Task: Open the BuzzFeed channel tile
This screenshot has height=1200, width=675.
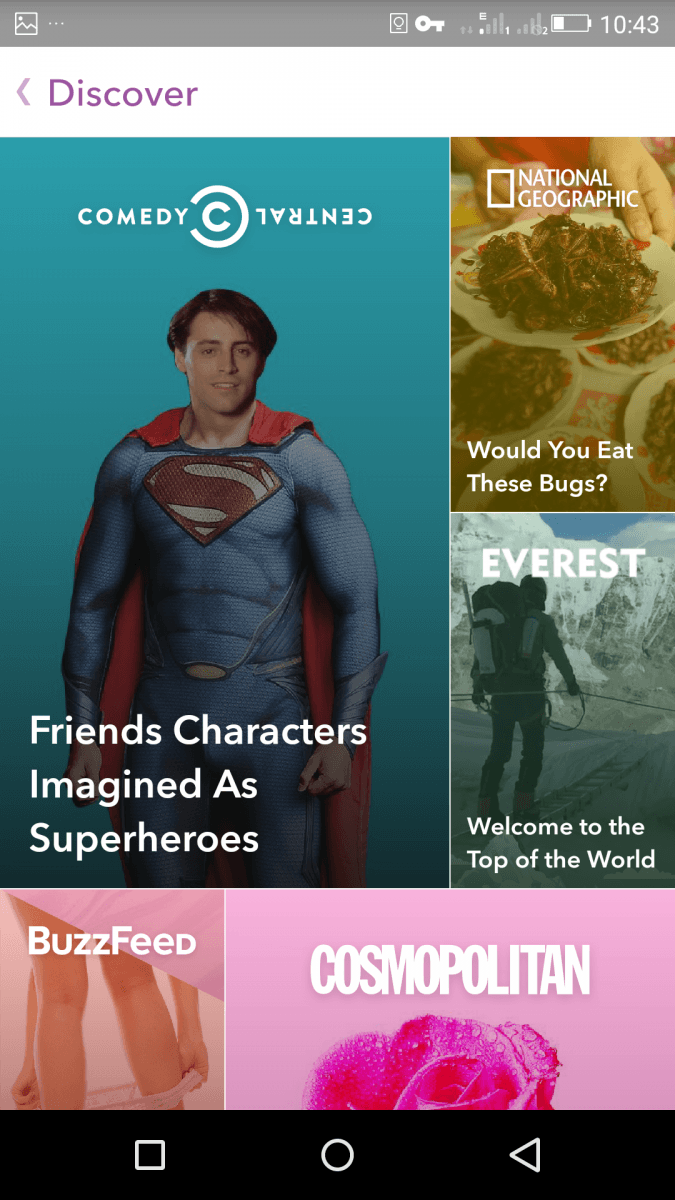Action: [112, 1000]
